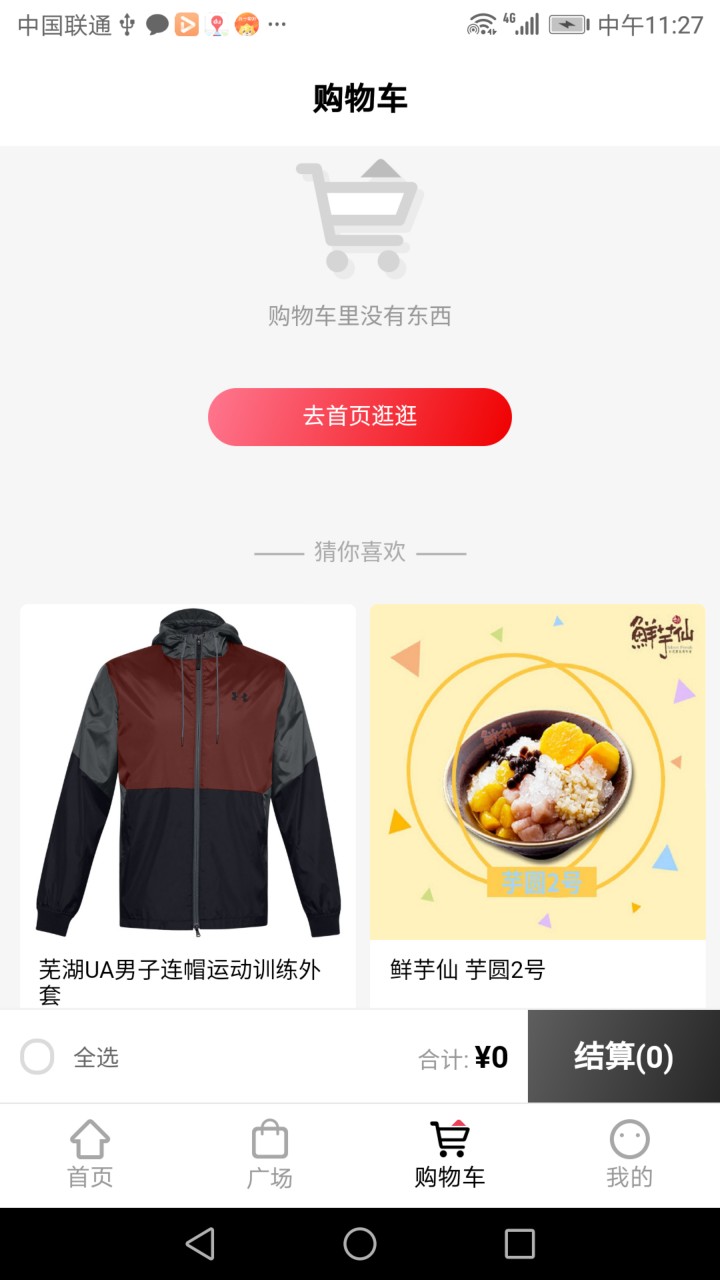Viewport: 720px width, 1280px height.
Task: Tap the red gradient browse homepage bar
Action: [359, 416]
